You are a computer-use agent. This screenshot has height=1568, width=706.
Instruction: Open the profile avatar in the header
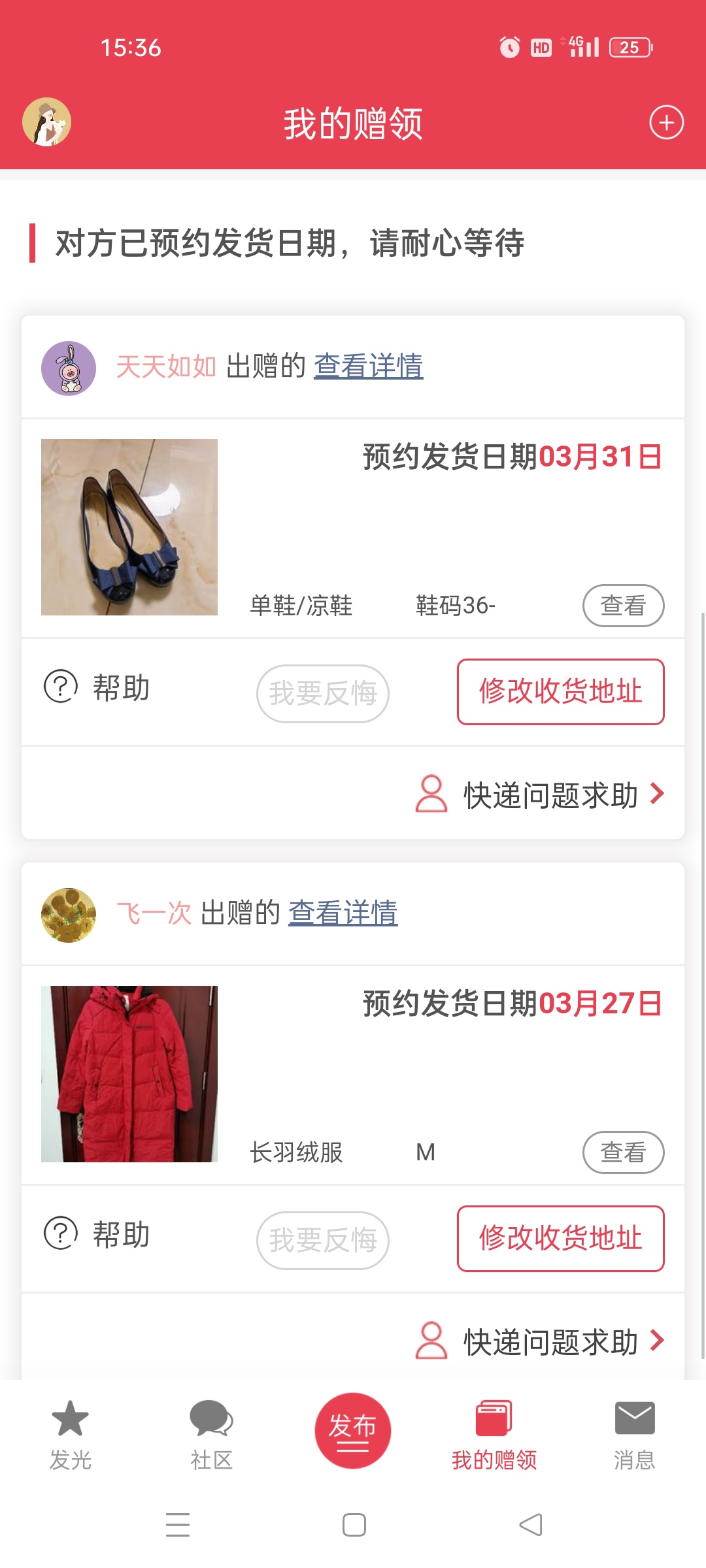click(x=46, y=122)
